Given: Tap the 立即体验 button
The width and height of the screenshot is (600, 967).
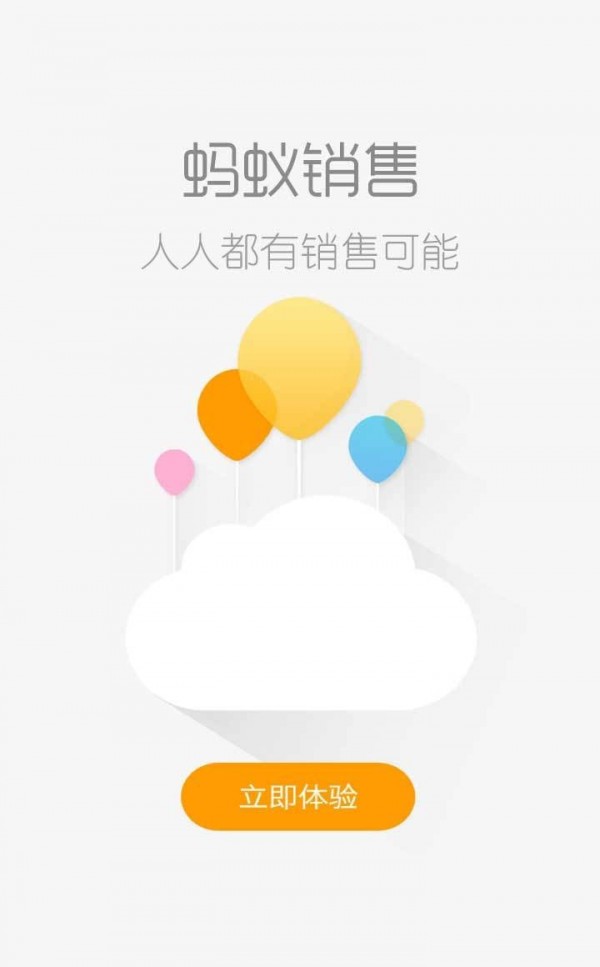Looking at the screenshot, I should [x=298, y=797].
